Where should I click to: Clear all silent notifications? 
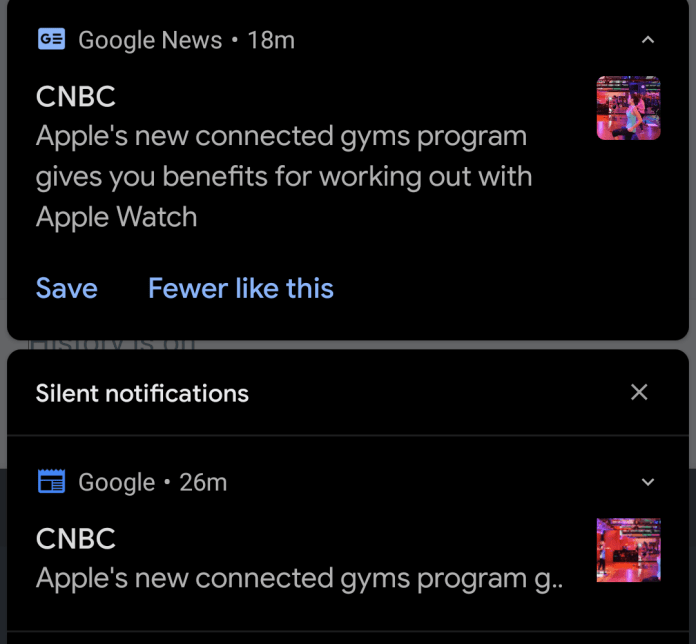[x=639, y=392]
